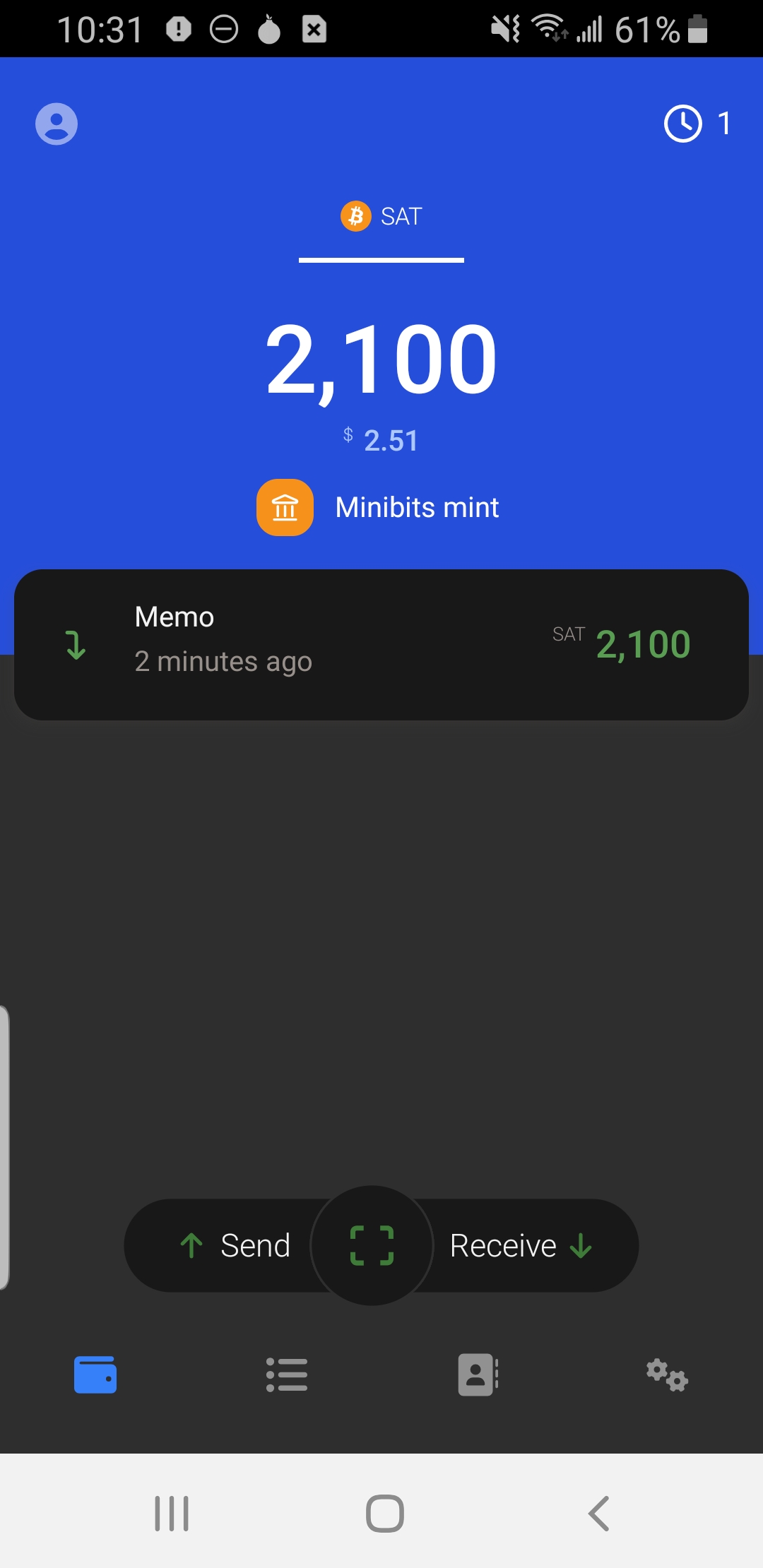
Task: Switch to the transactions list tab
Action: point(287,1374)
